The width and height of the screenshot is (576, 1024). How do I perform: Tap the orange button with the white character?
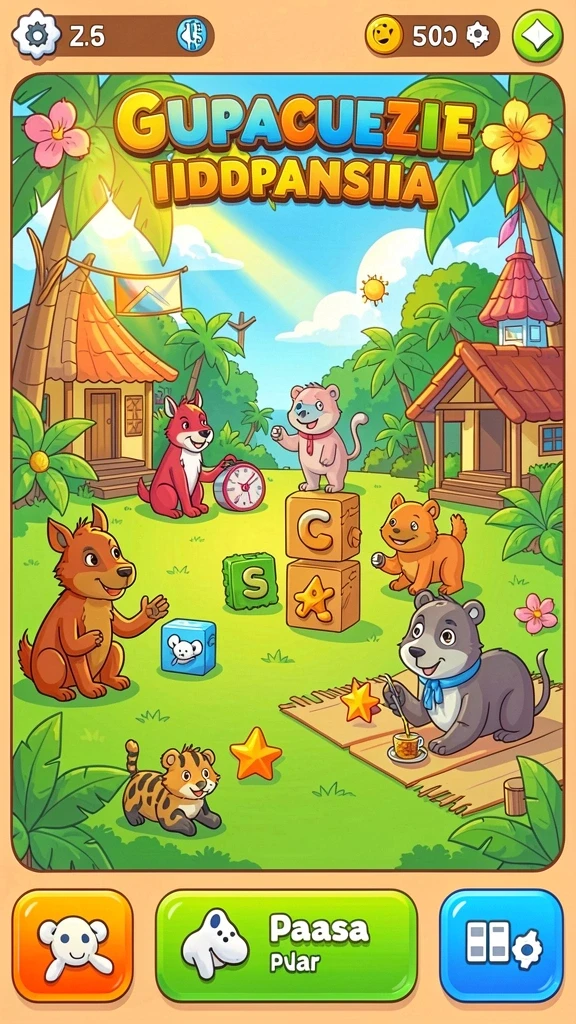(72, 946)
